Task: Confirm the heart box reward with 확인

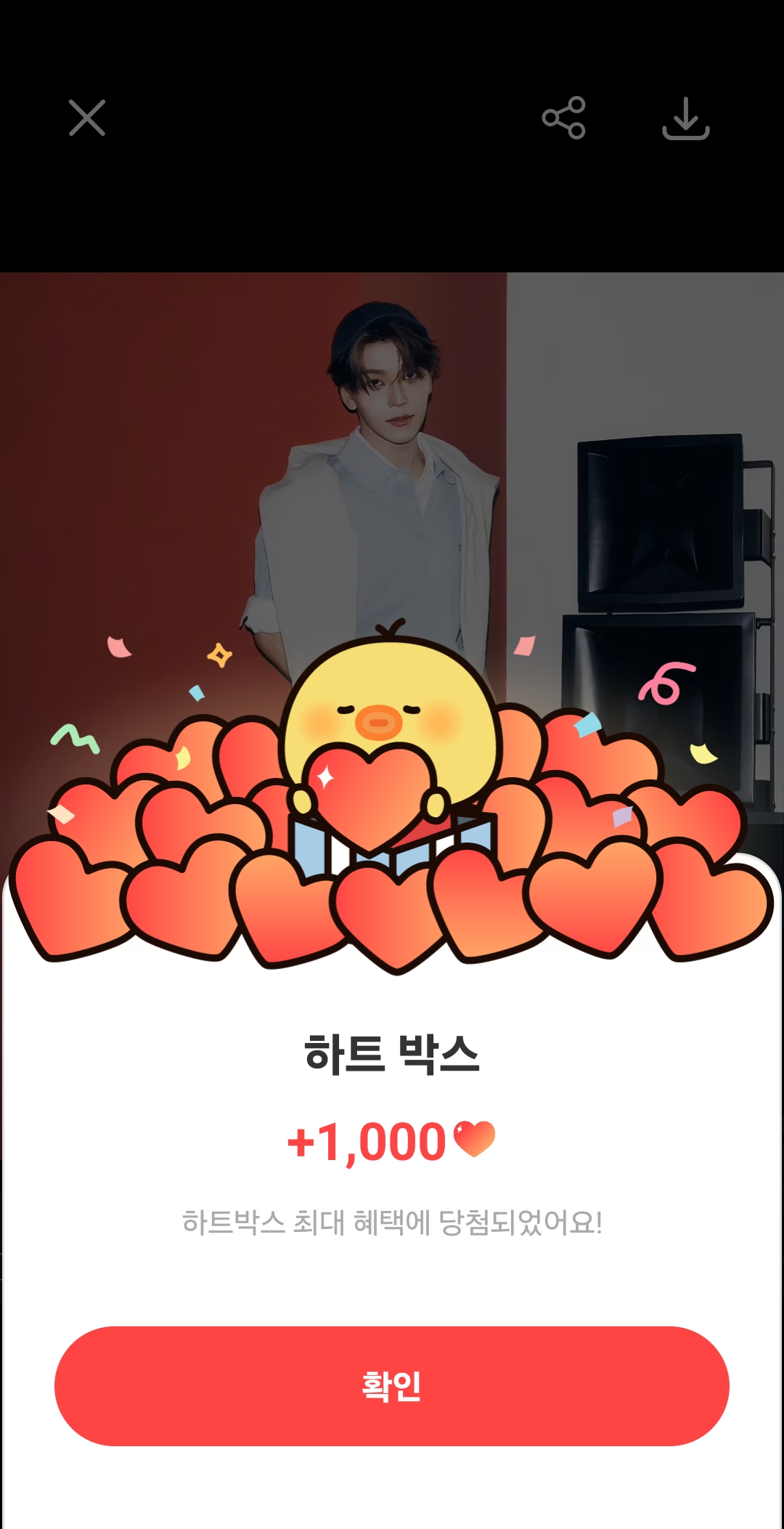Action: point(392,1386)
